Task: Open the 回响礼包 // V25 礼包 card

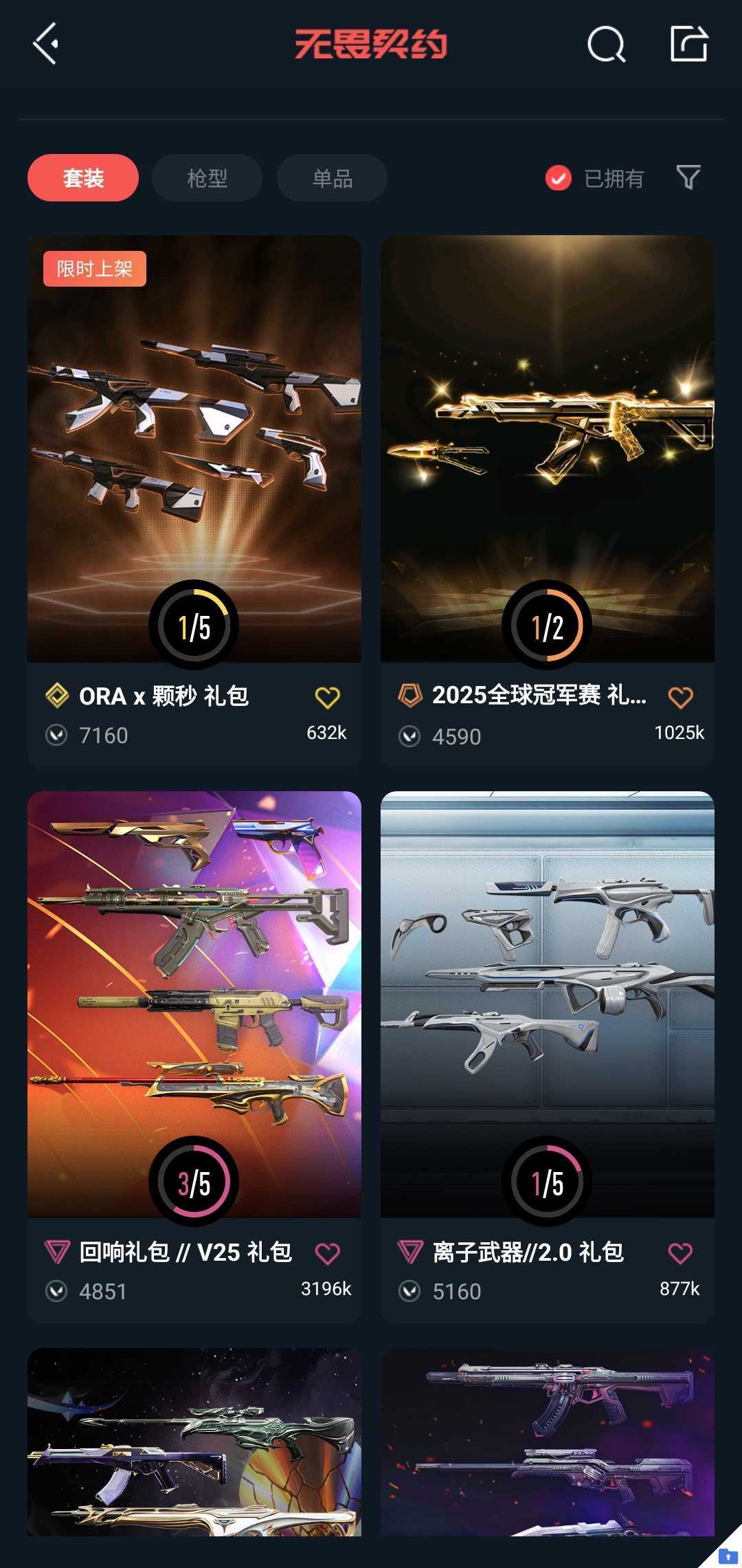Action: tap(194, 1004)
